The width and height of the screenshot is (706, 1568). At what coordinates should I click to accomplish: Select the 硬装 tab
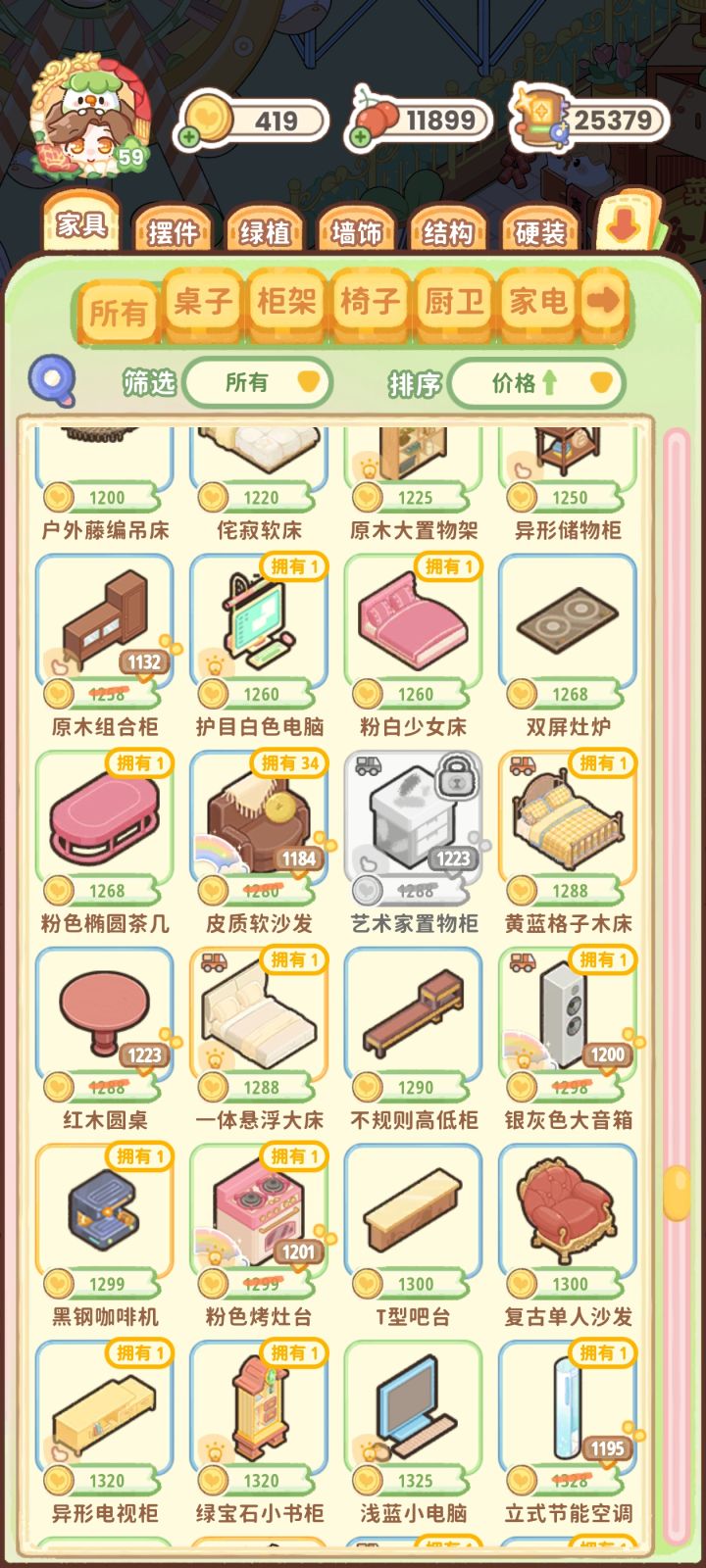click(x=540, y=231)
